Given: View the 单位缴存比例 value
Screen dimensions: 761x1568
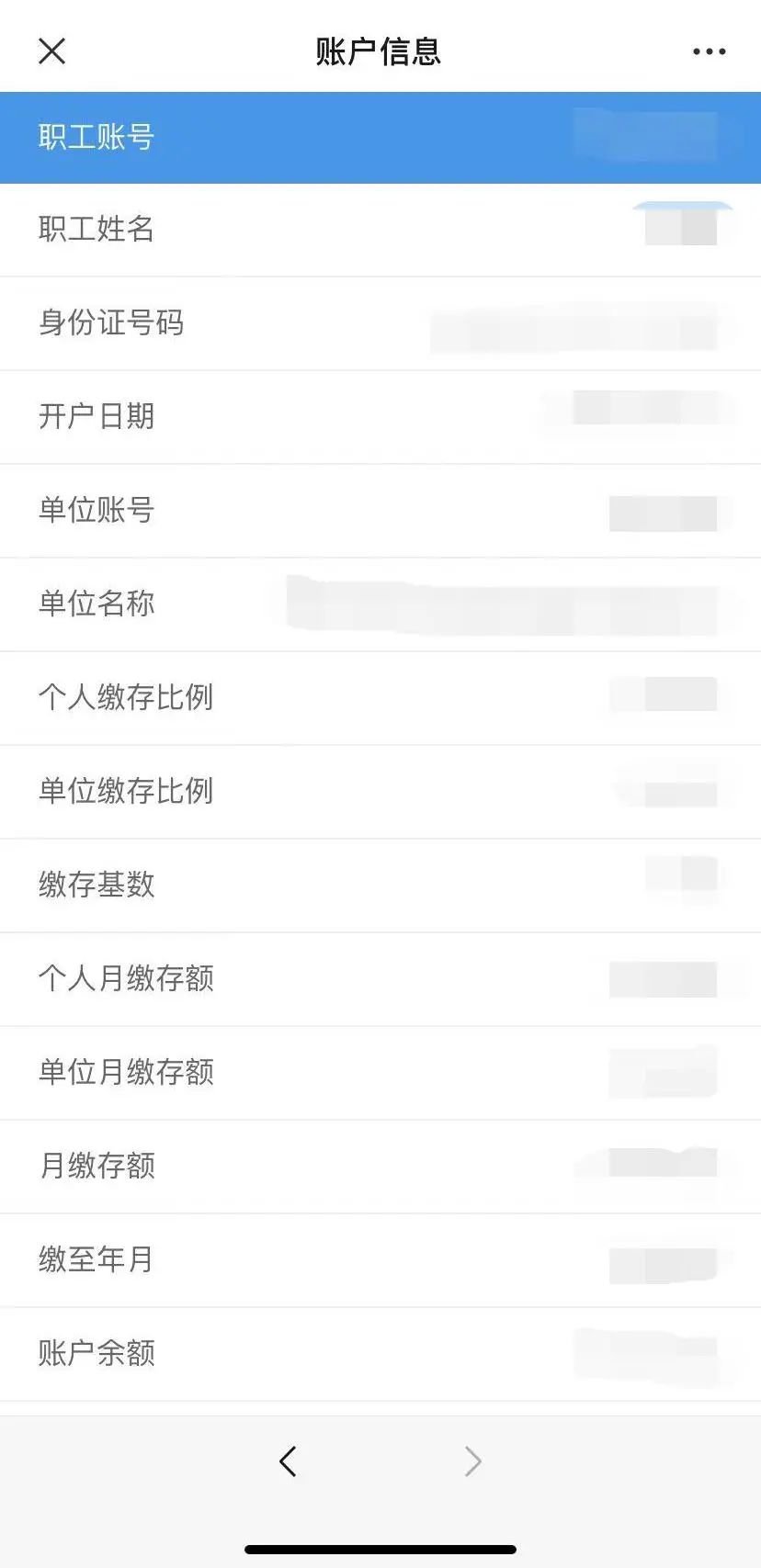Looking at the screenshot, I should point(380,791).
